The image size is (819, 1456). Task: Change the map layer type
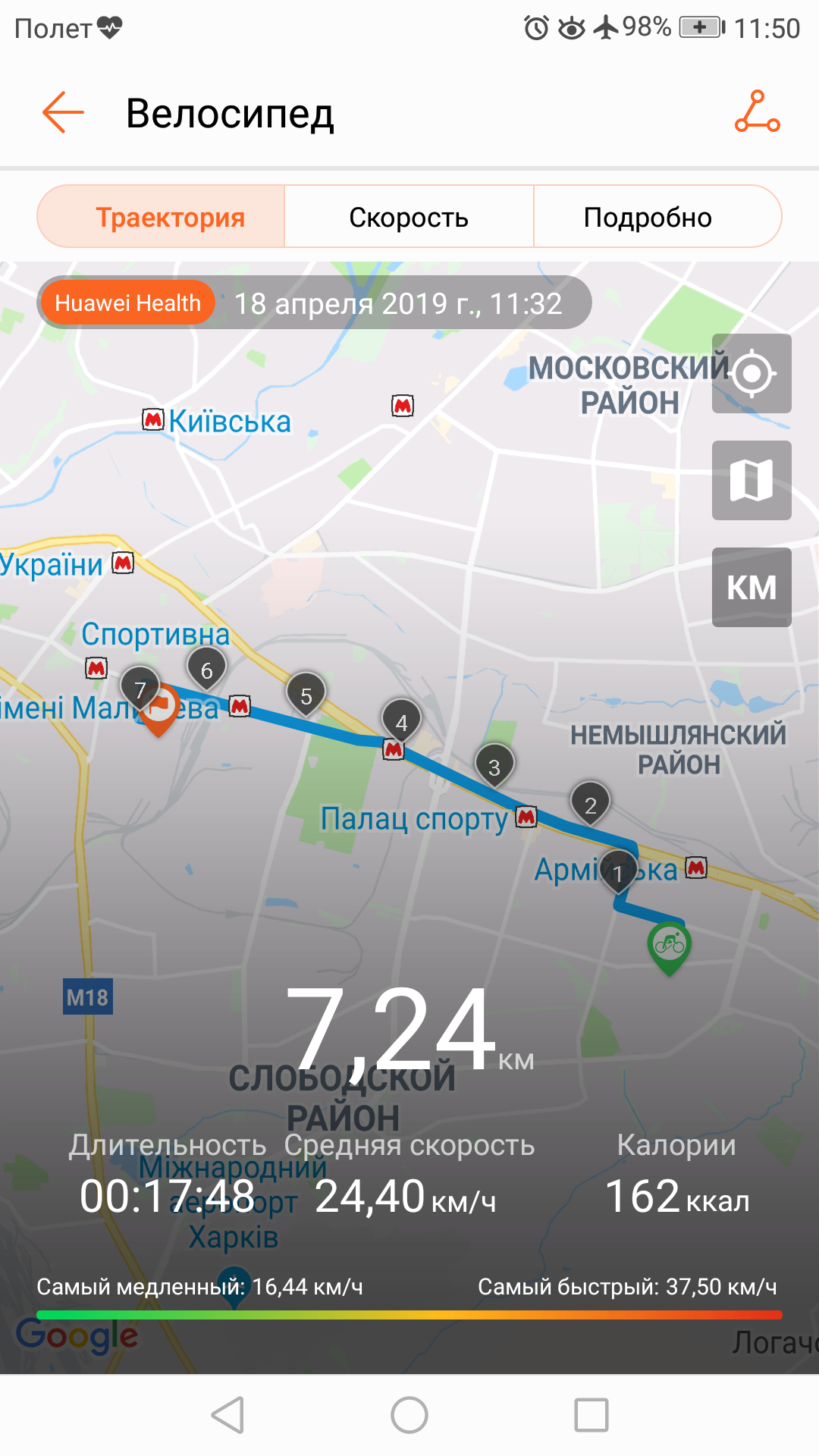(x=752, y=480)
